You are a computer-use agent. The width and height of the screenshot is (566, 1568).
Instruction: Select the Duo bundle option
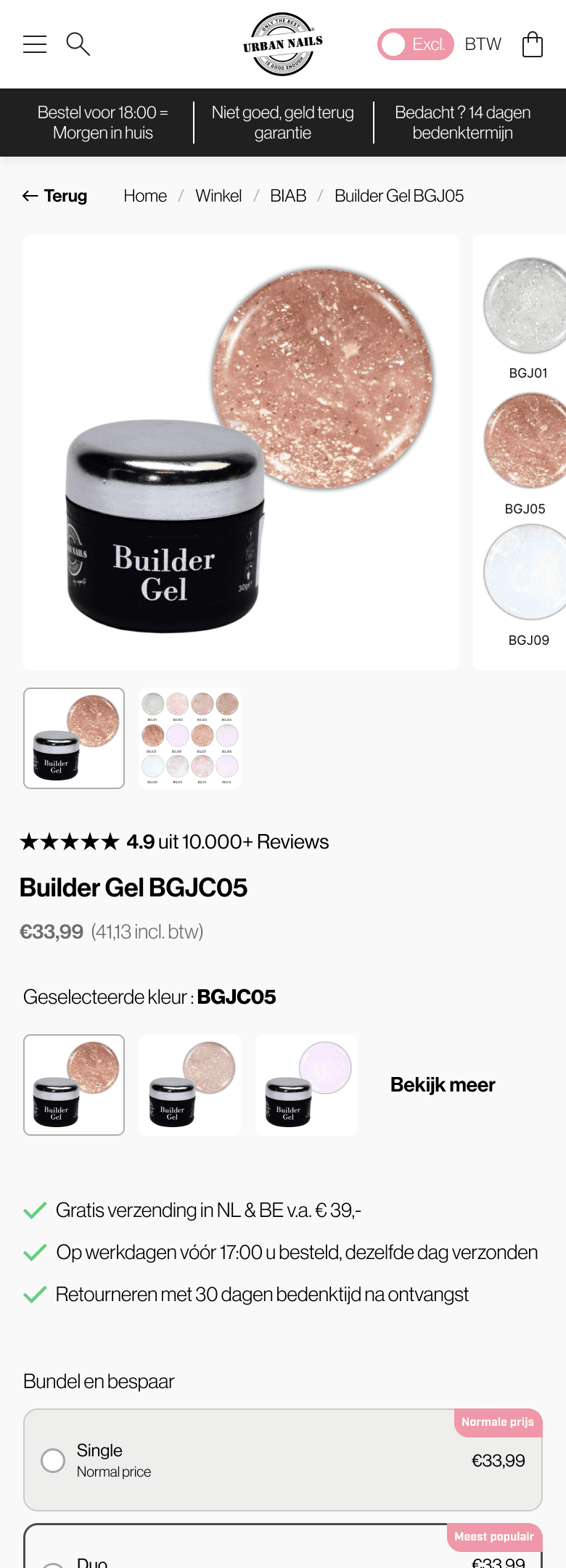tap(283, 1546)
